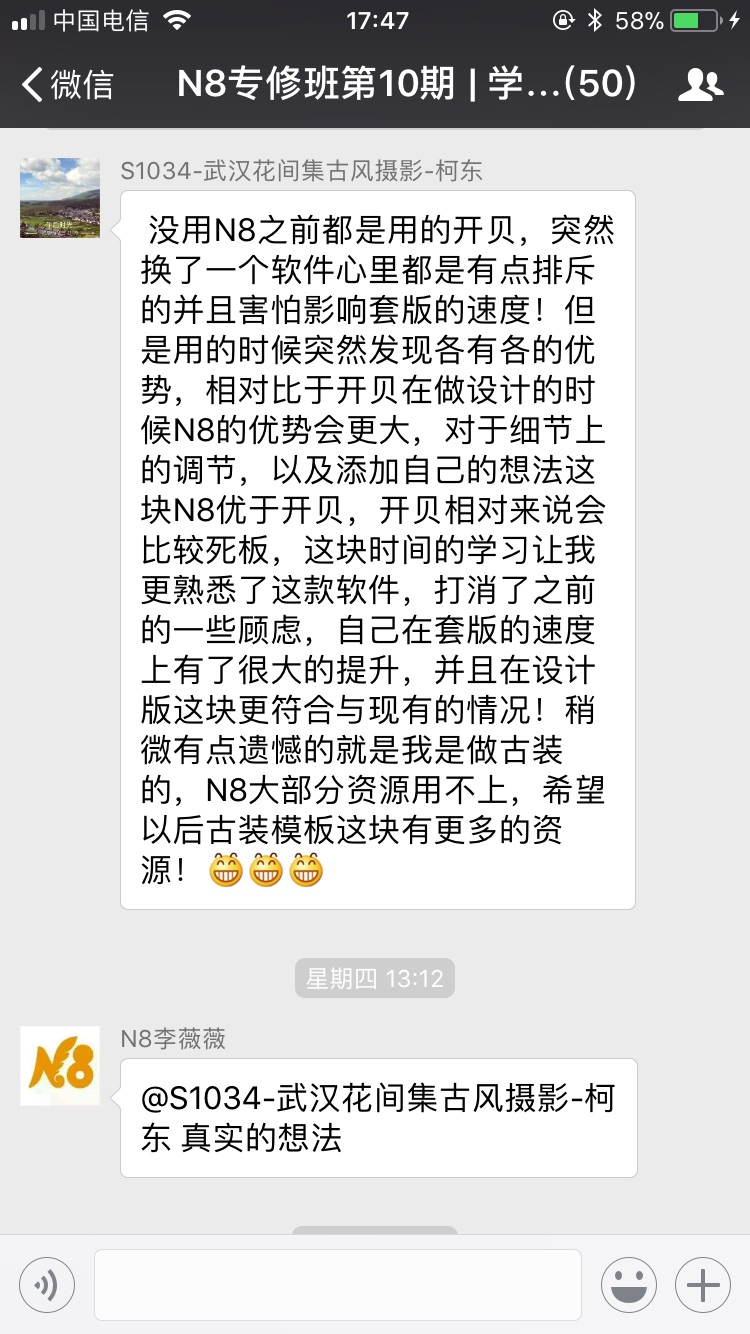Go back to the WeChat chat list
The image size is (750, 1334).
(66, 84)
